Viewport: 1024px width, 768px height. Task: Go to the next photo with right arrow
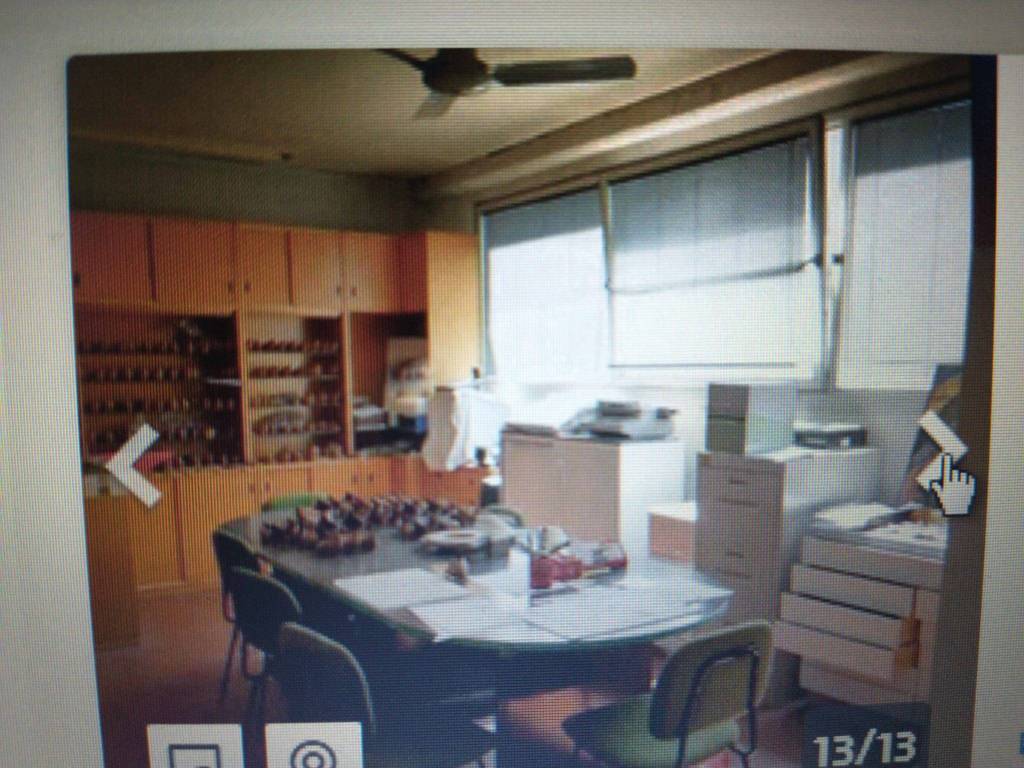pos(943,448)
